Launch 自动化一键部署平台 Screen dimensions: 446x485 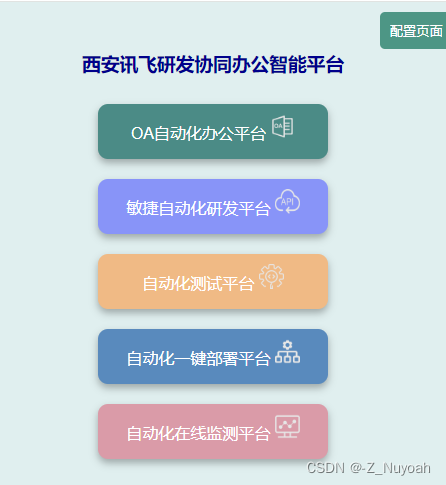(213, 356)
